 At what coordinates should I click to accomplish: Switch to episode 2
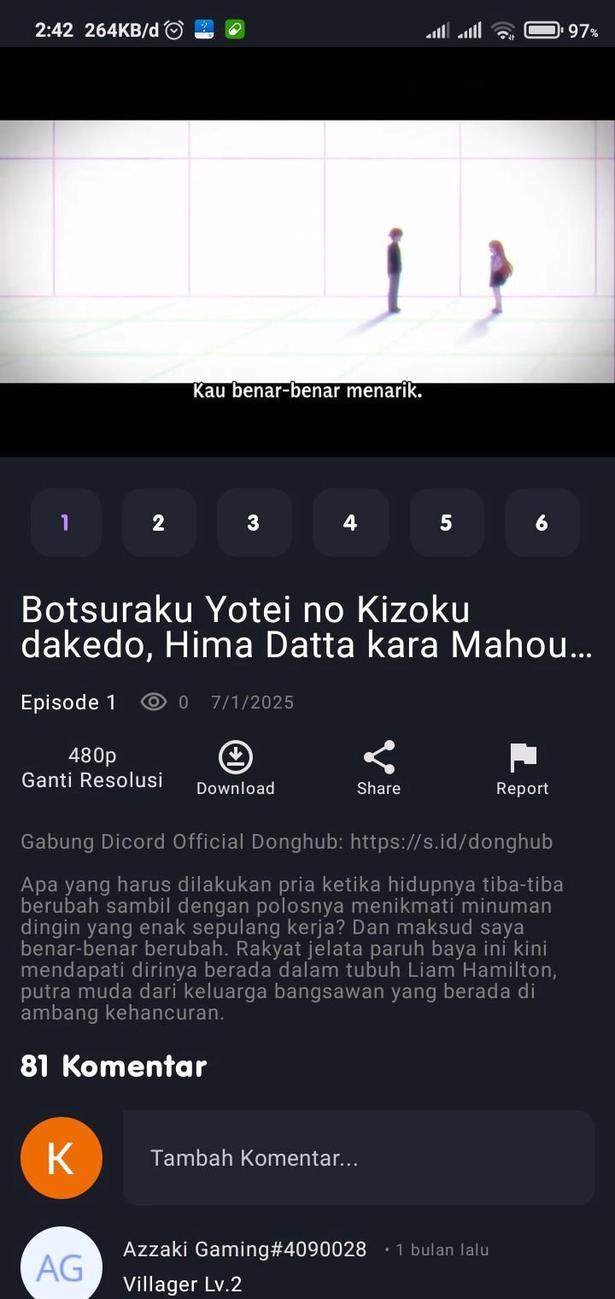158,522
